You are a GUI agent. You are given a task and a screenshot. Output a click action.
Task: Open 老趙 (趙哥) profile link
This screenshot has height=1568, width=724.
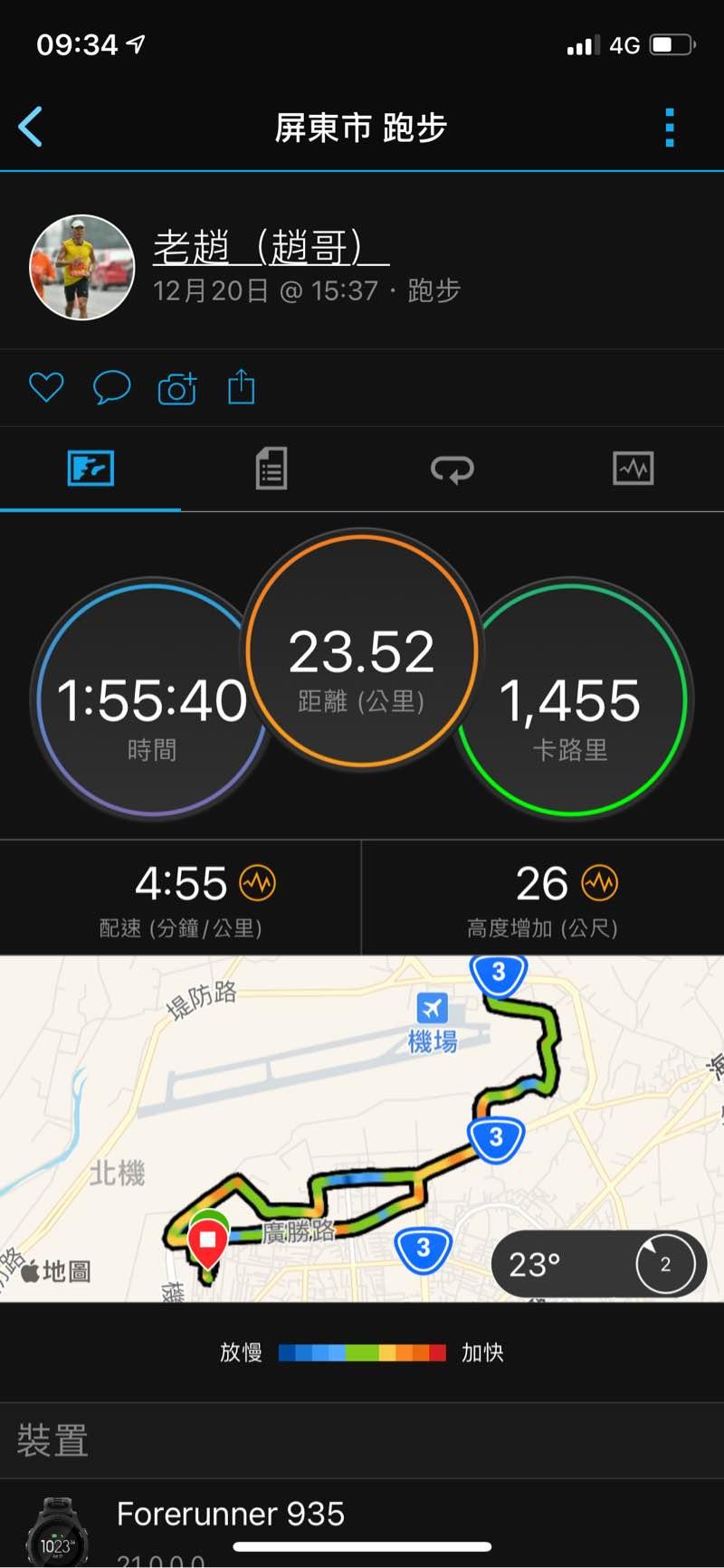click(271, 247)
